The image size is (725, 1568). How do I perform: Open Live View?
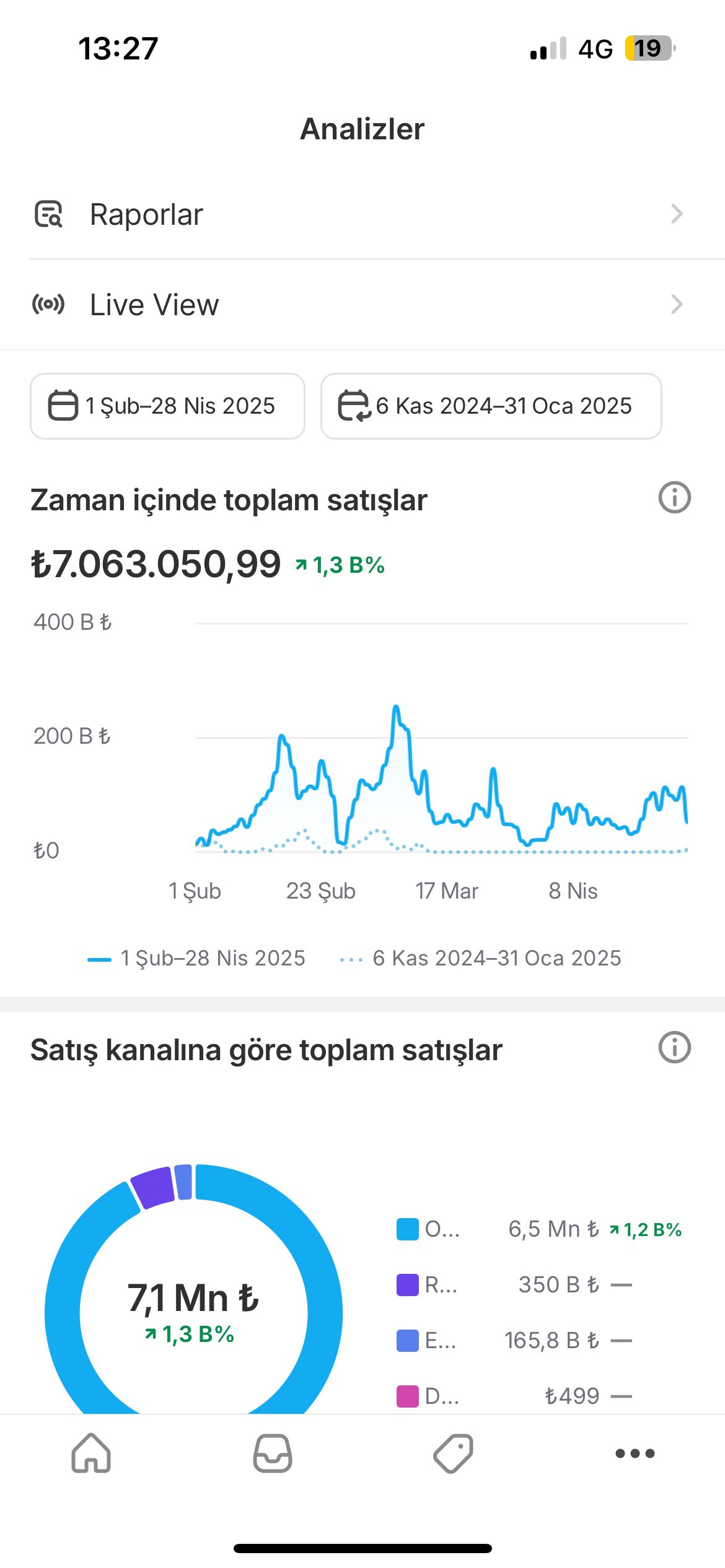[x=362, y=305]
